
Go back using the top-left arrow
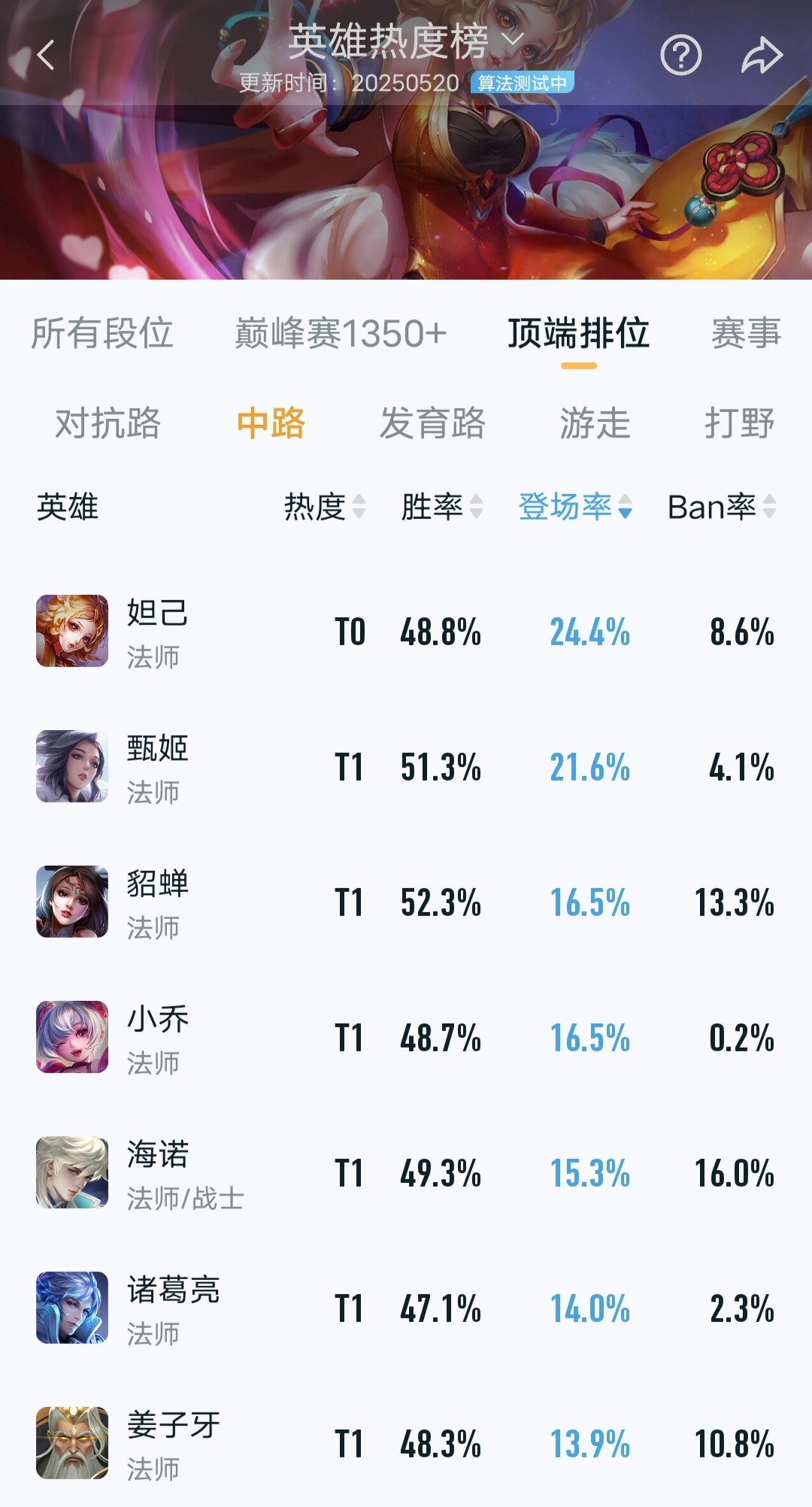[46, 55]
